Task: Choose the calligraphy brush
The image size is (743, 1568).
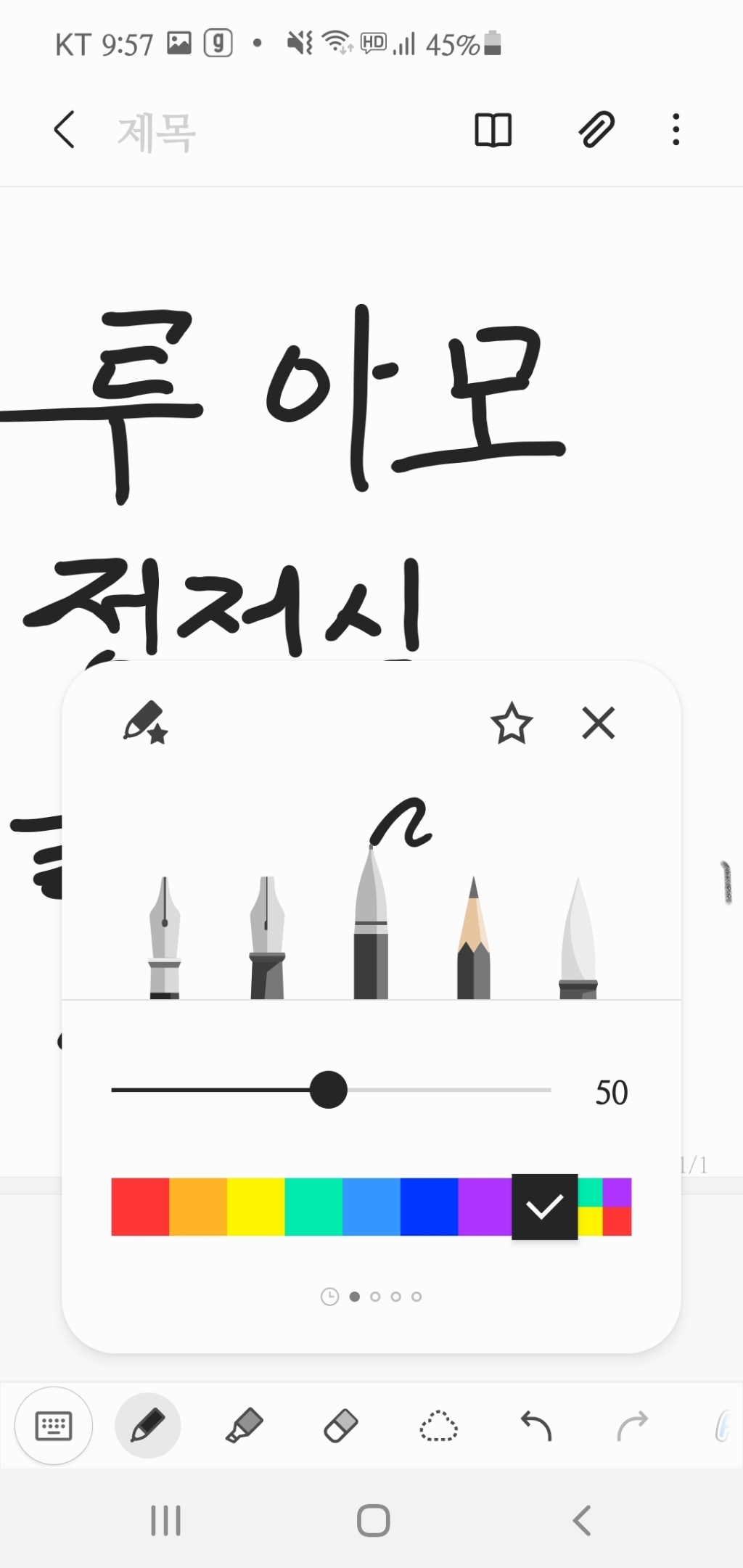Action: (x=578, y=937)
